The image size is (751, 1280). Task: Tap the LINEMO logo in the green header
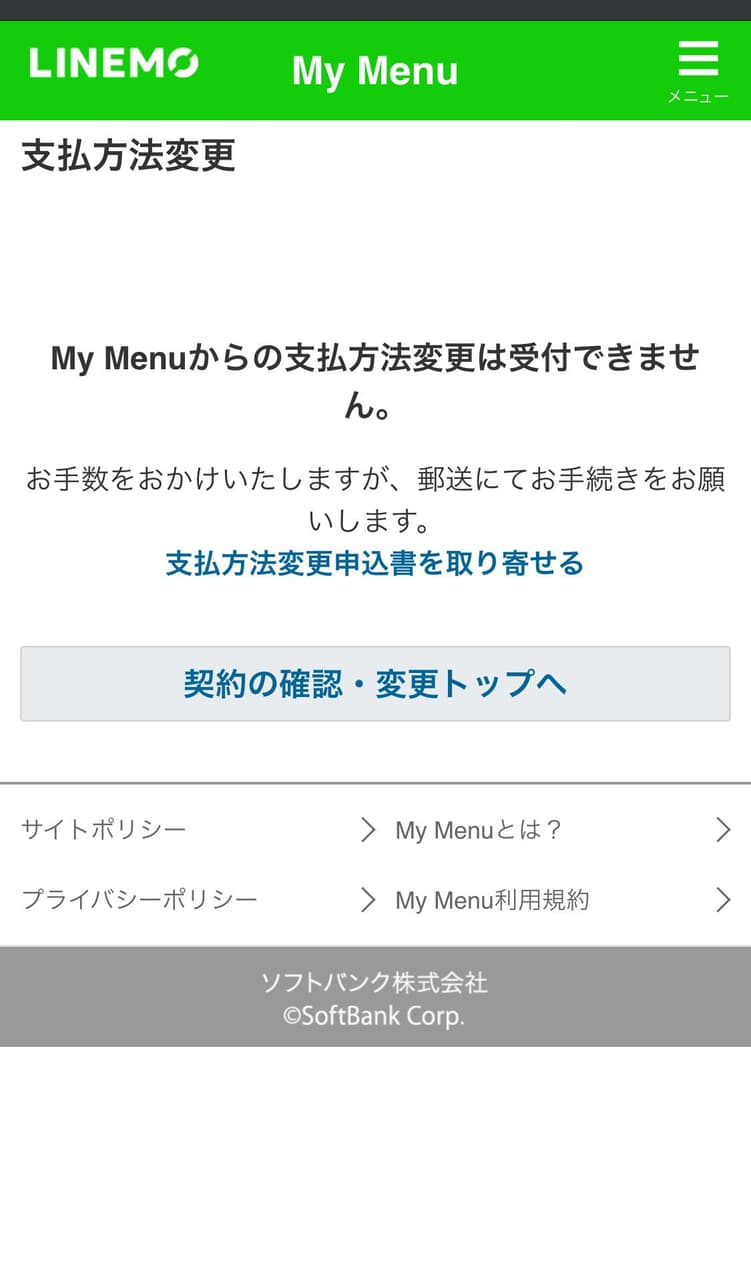pyautogui.click(x=113, y=62)
